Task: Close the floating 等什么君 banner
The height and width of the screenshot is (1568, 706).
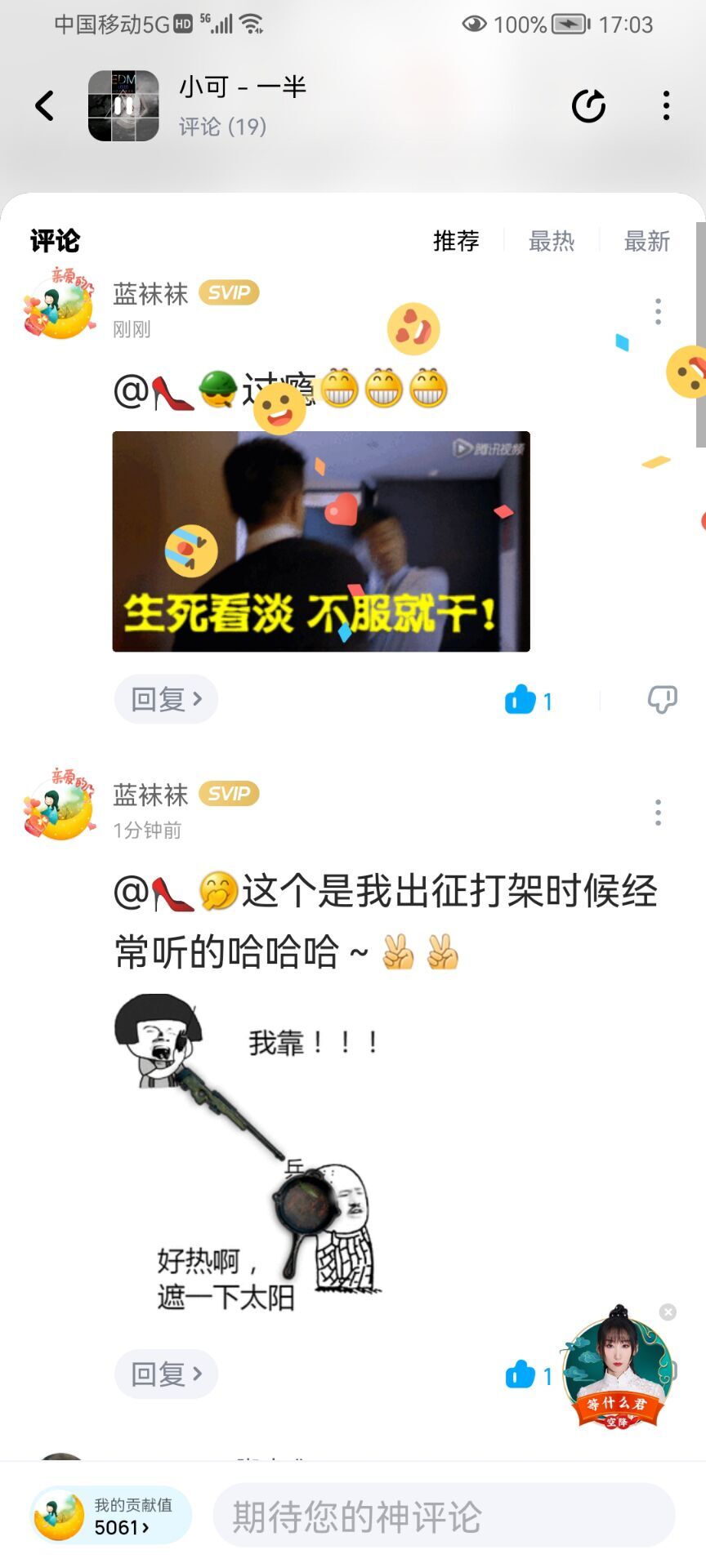Action: click(668, 1312)
